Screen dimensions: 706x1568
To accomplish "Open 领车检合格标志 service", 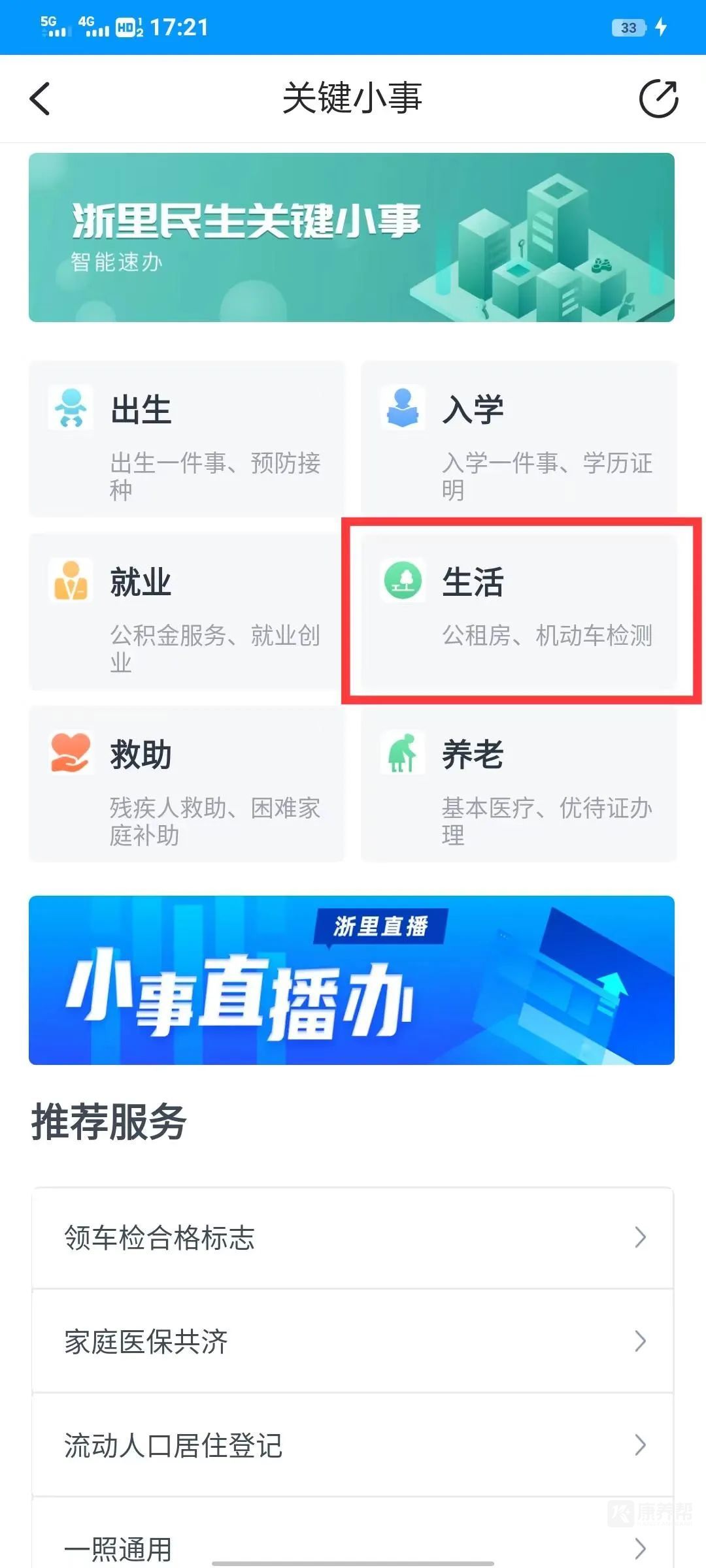I will [352, 1237].
